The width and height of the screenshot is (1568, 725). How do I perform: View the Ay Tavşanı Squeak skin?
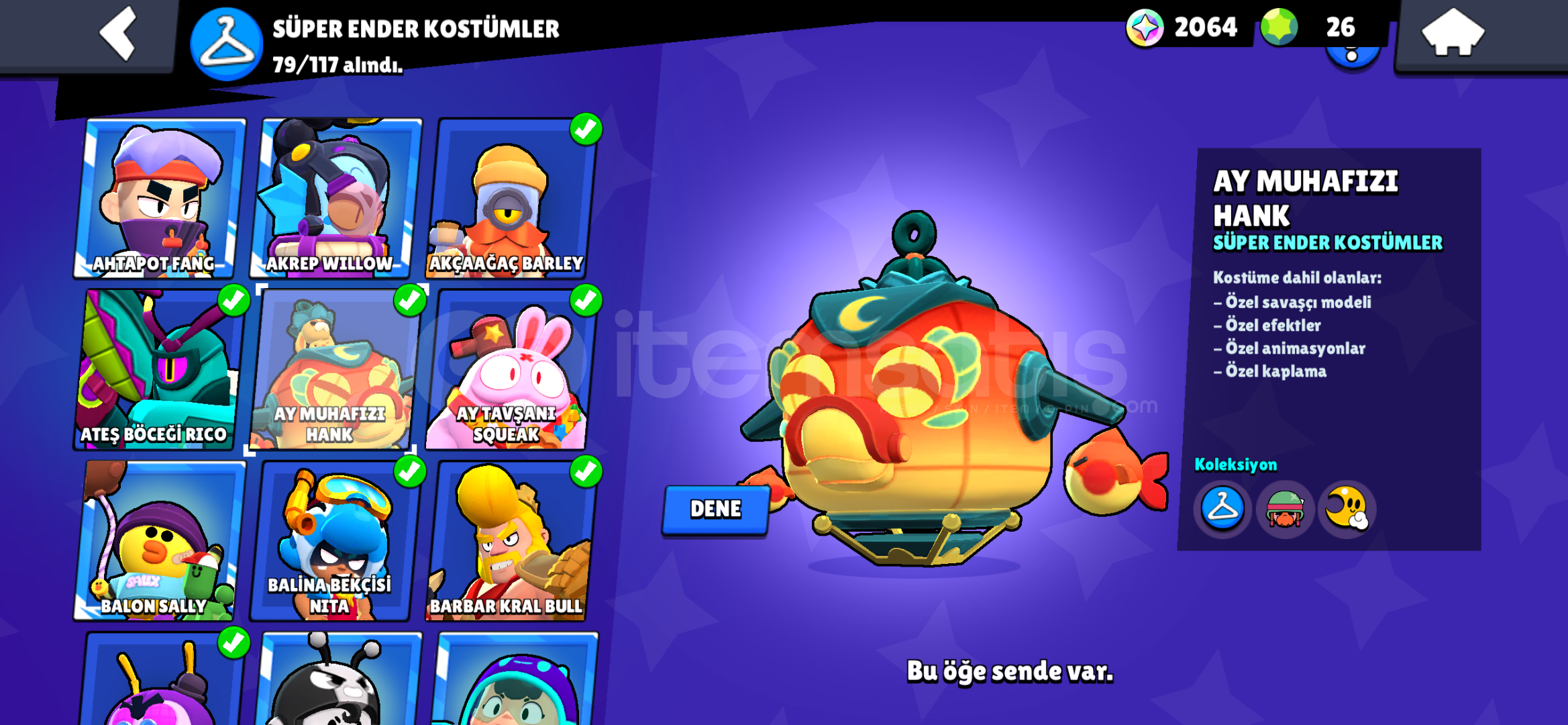(x=510, y=369)
